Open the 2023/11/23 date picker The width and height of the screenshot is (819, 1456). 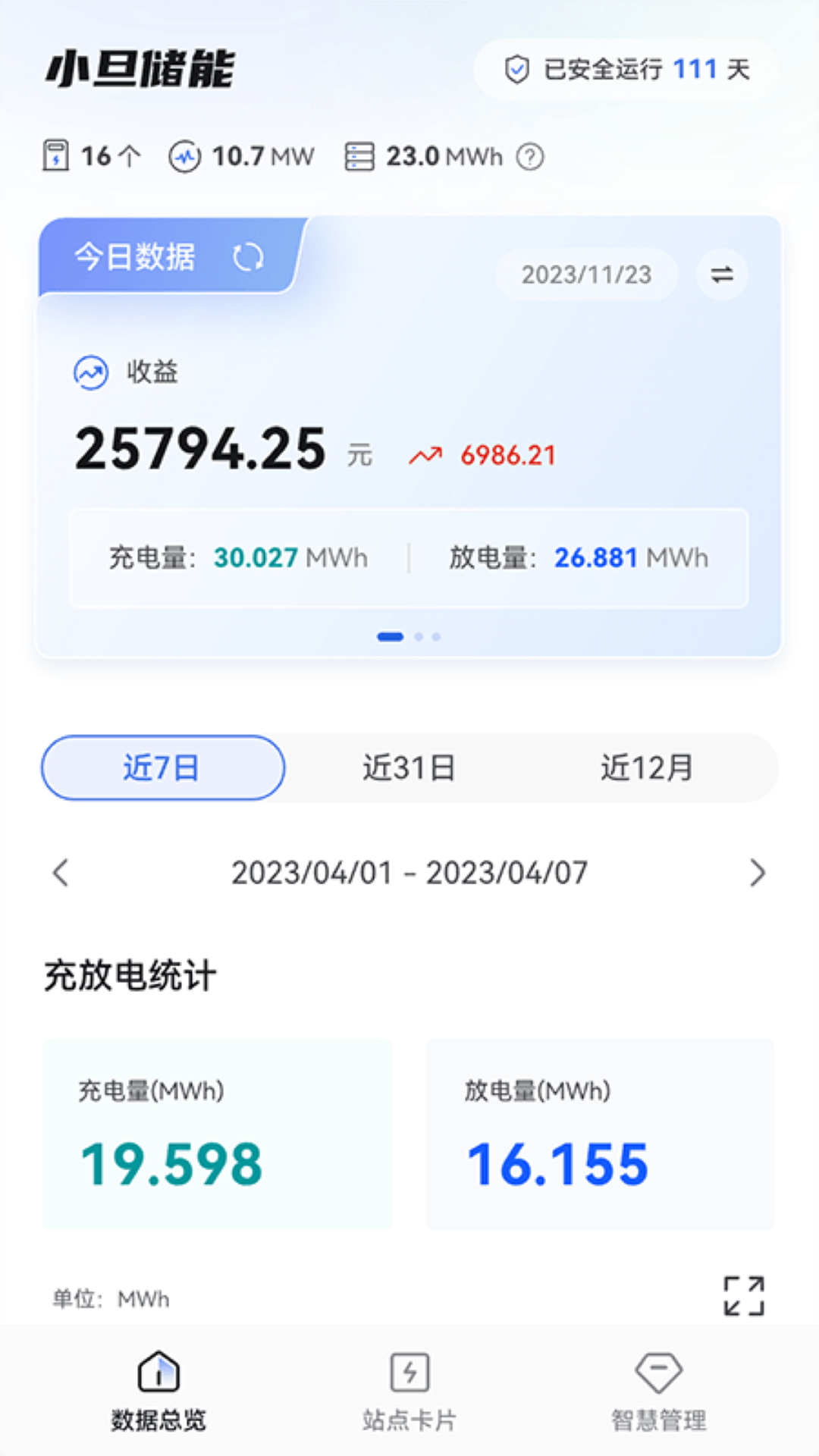[x=586, y=275]
